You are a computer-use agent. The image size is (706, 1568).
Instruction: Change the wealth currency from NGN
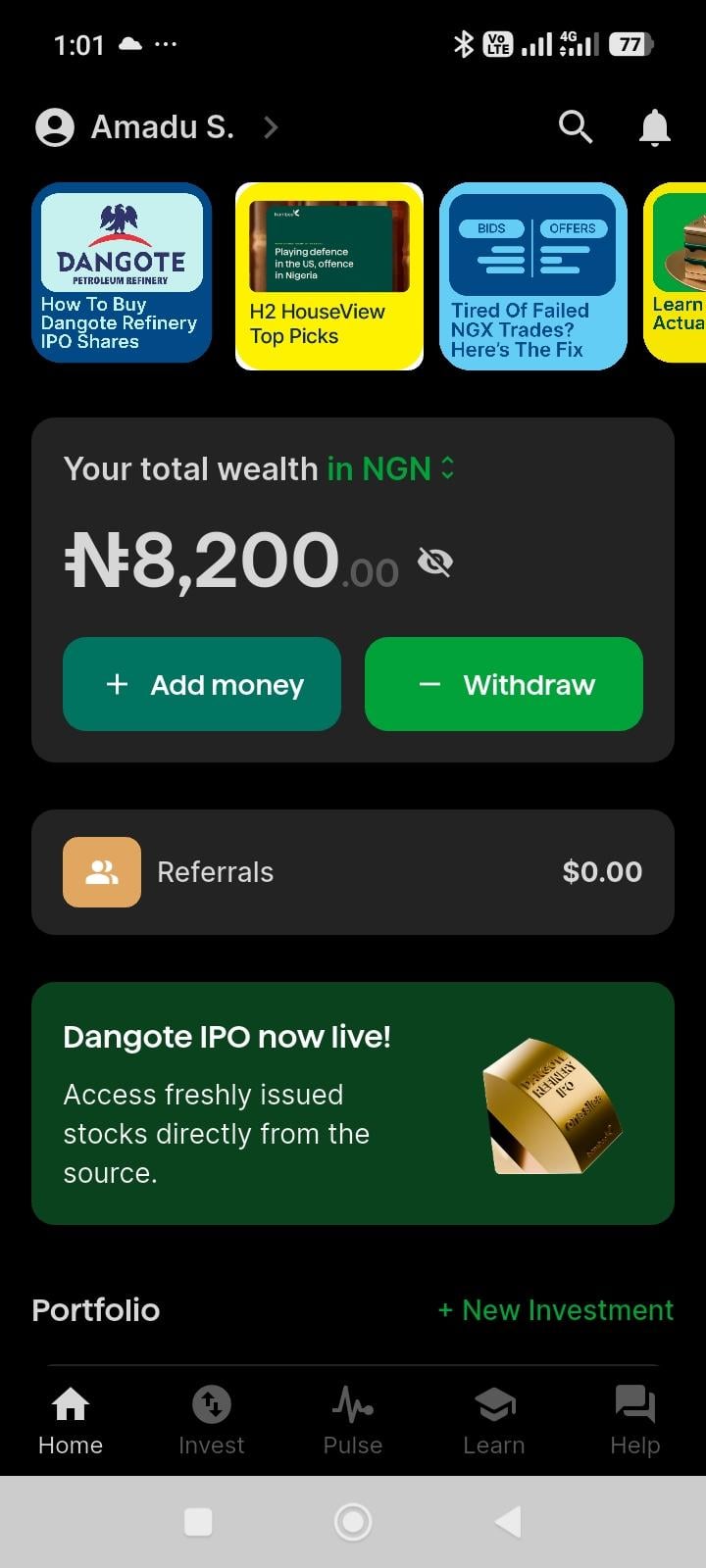point(391,468)
